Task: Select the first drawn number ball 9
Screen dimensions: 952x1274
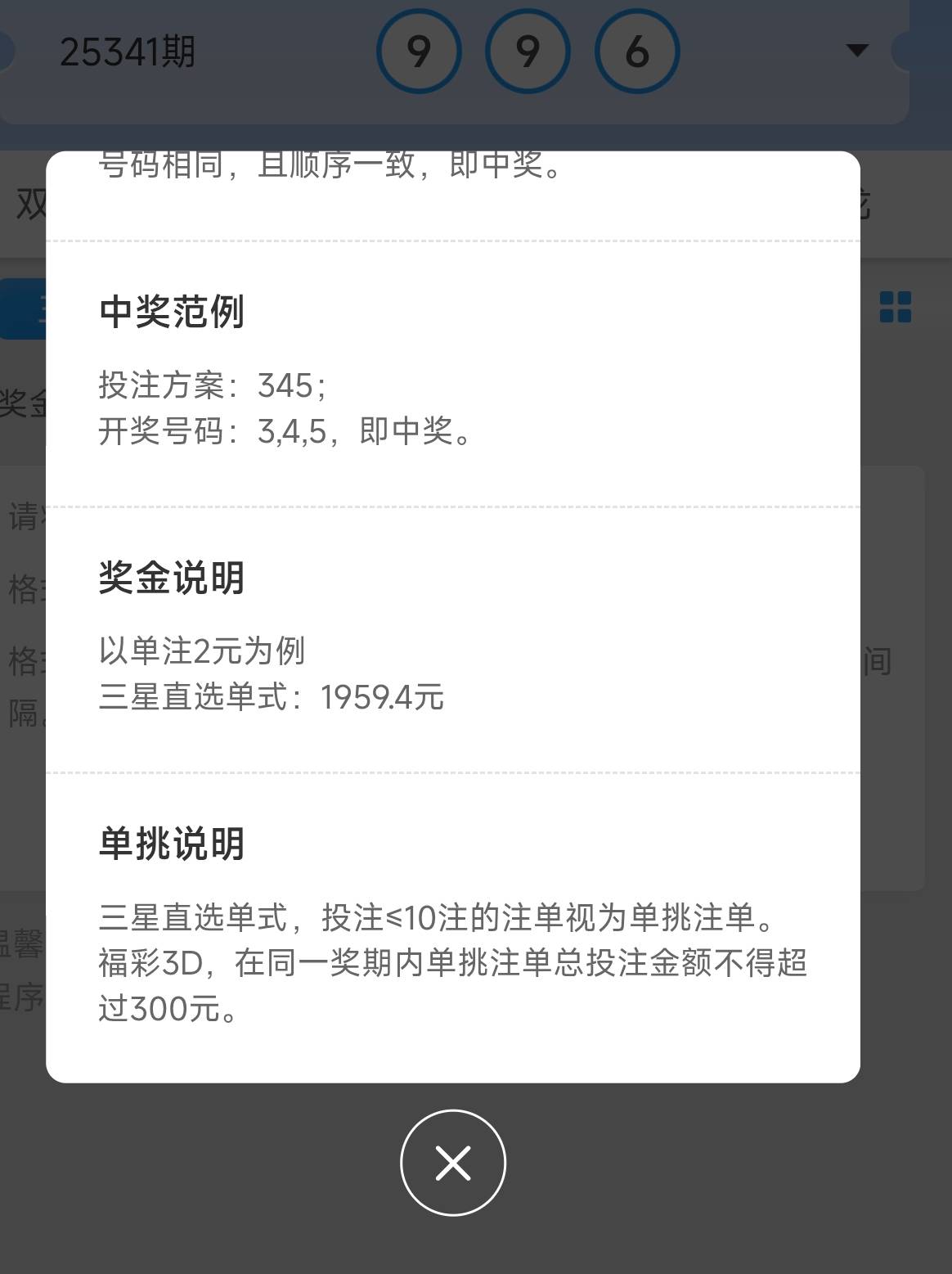Action: (x=418, y=50)
